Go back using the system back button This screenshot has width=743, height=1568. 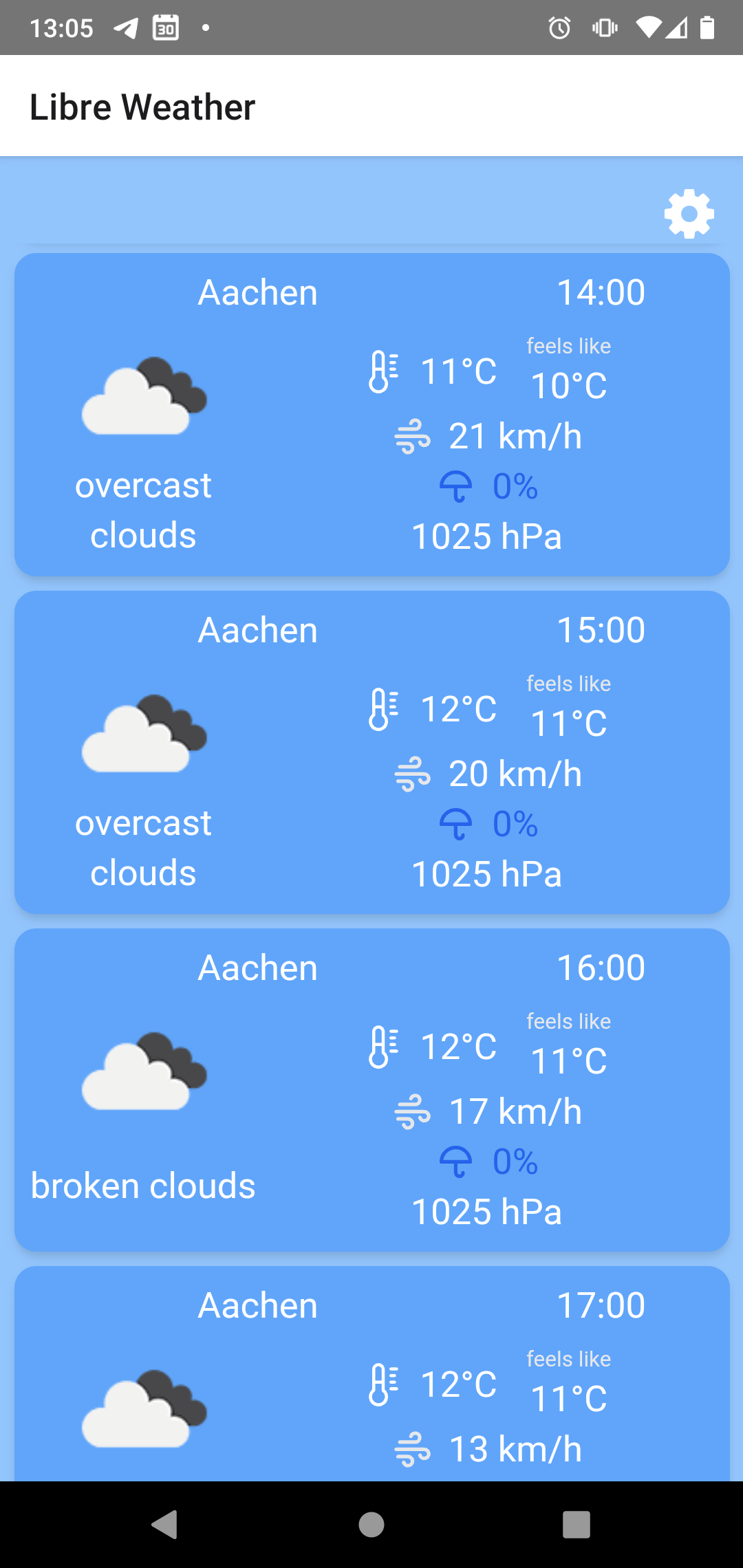pos(164,1524)
